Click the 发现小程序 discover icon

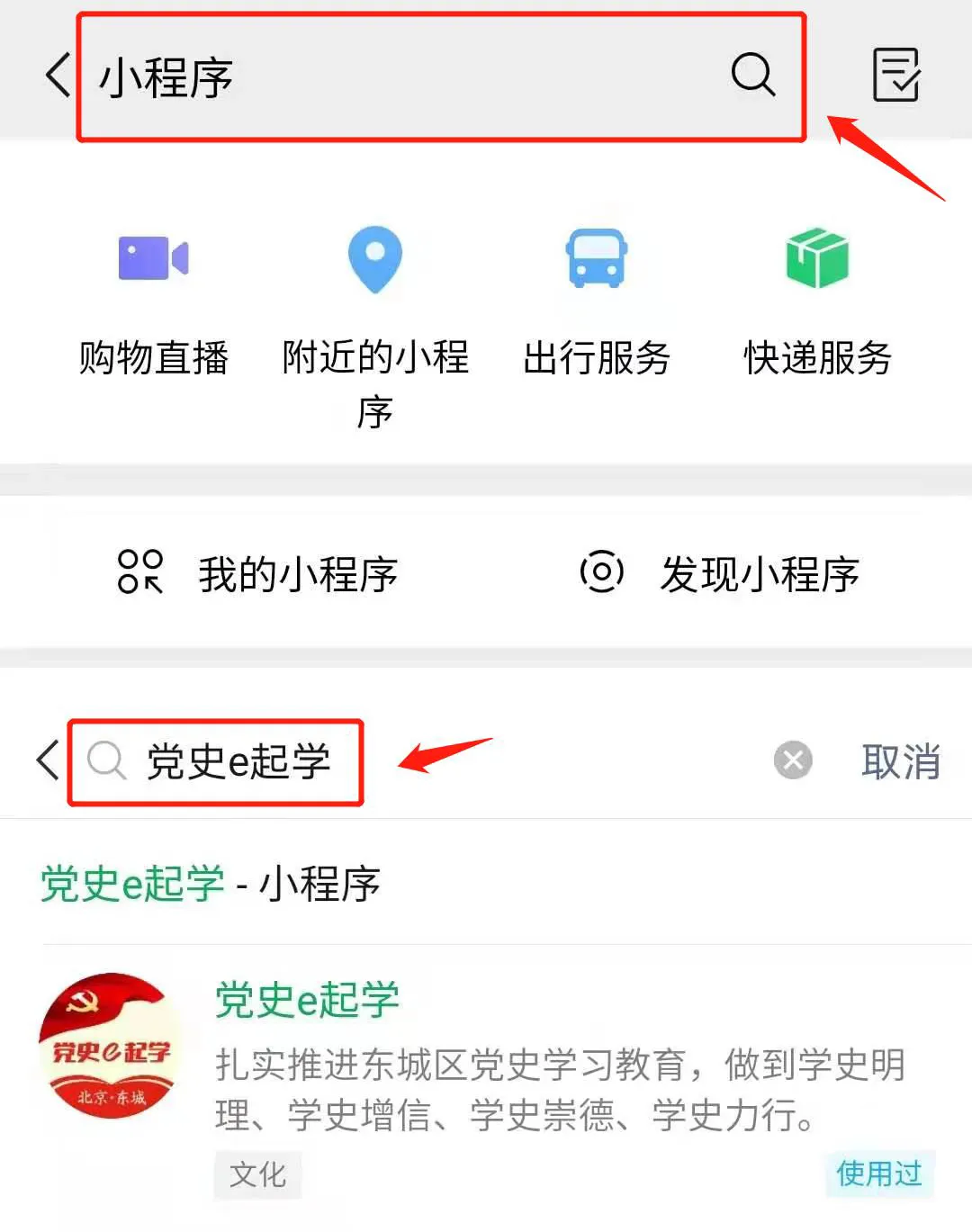tap(601, 573)
